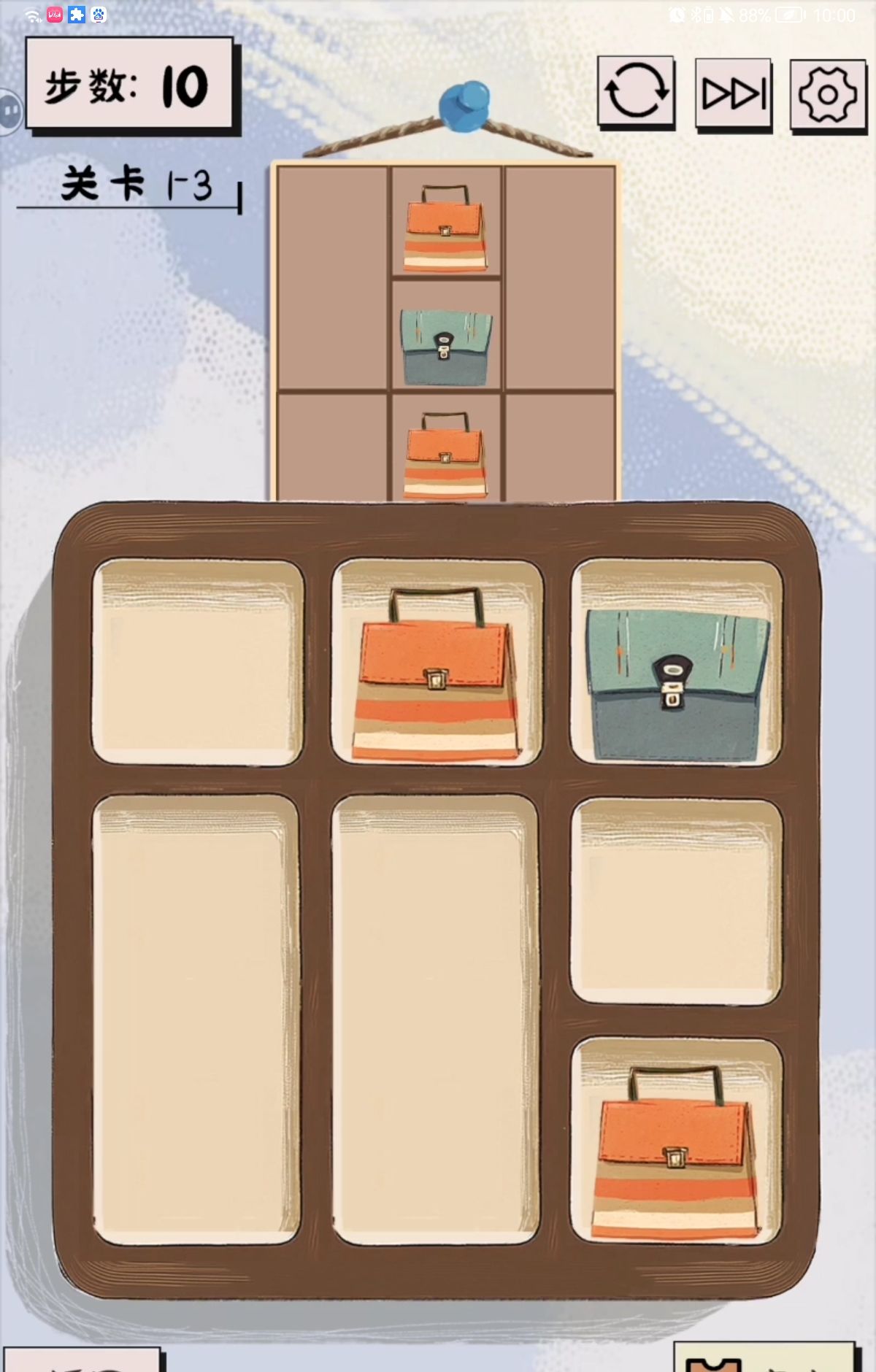Viewport: 876px width, 1372px height.
Task: Skip this level with fast-forward button
Action: 733,93
